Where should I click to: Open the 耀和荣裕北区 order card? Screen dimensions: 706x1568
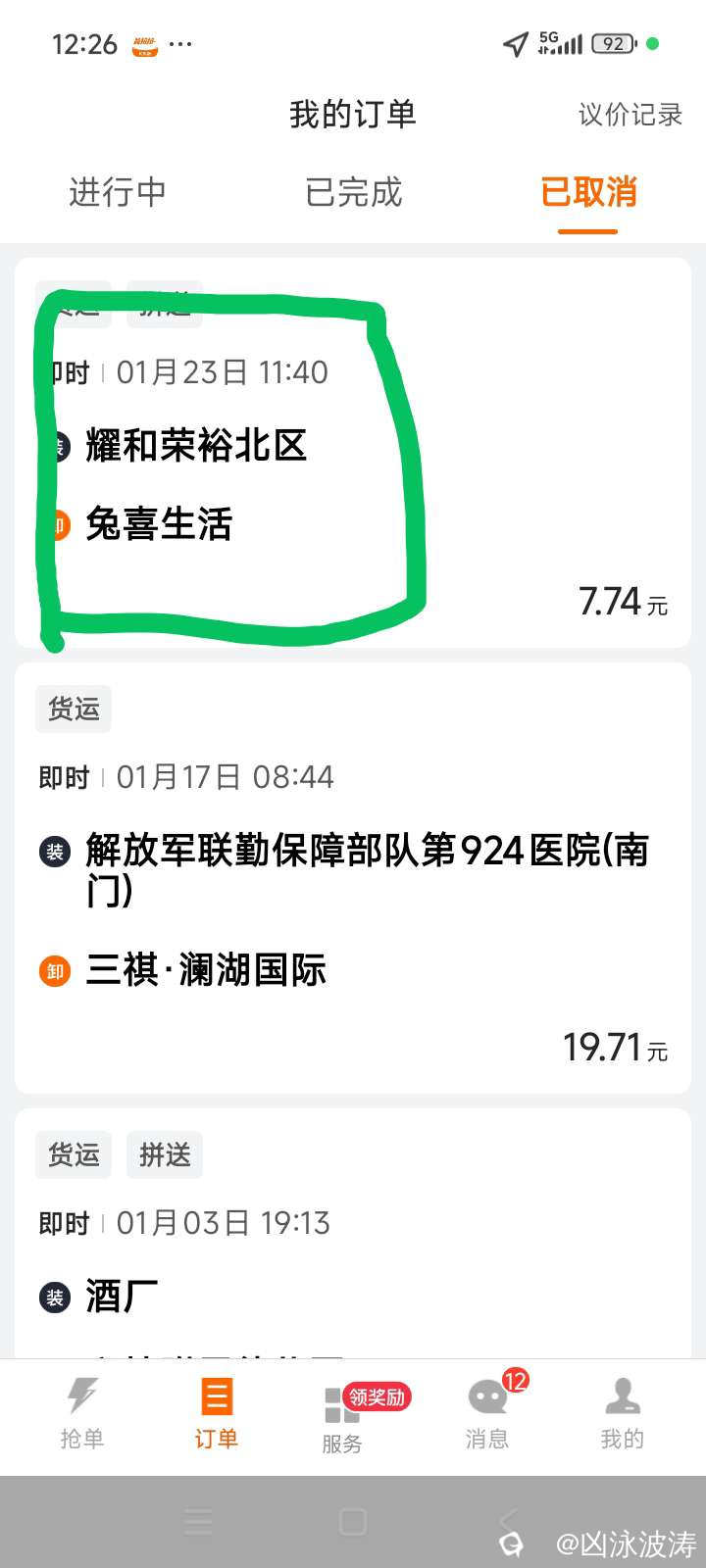(x=353, y=451)
